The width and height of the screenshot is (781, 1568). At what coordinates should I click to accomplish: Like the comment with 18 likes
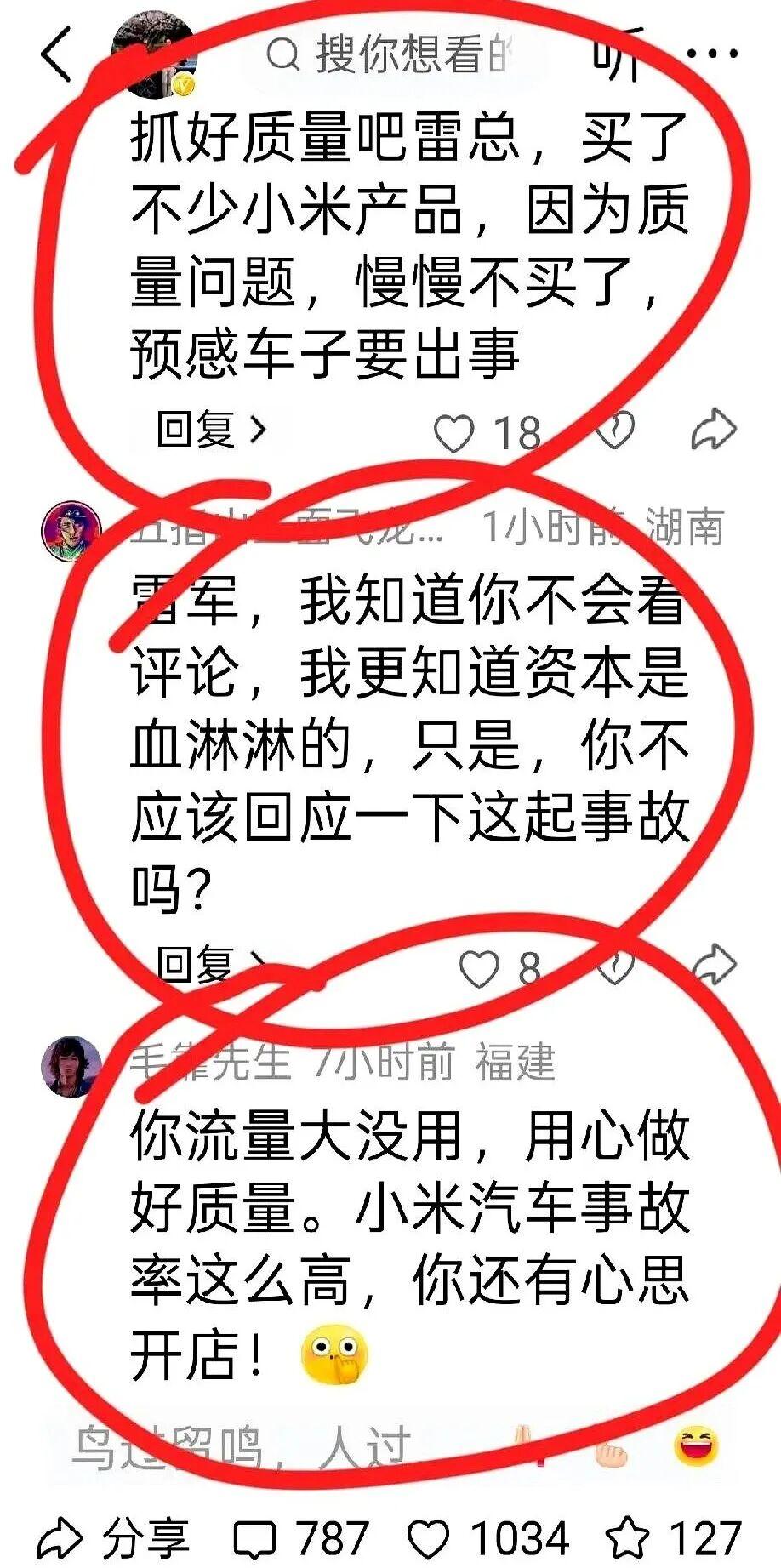point(454,433)
